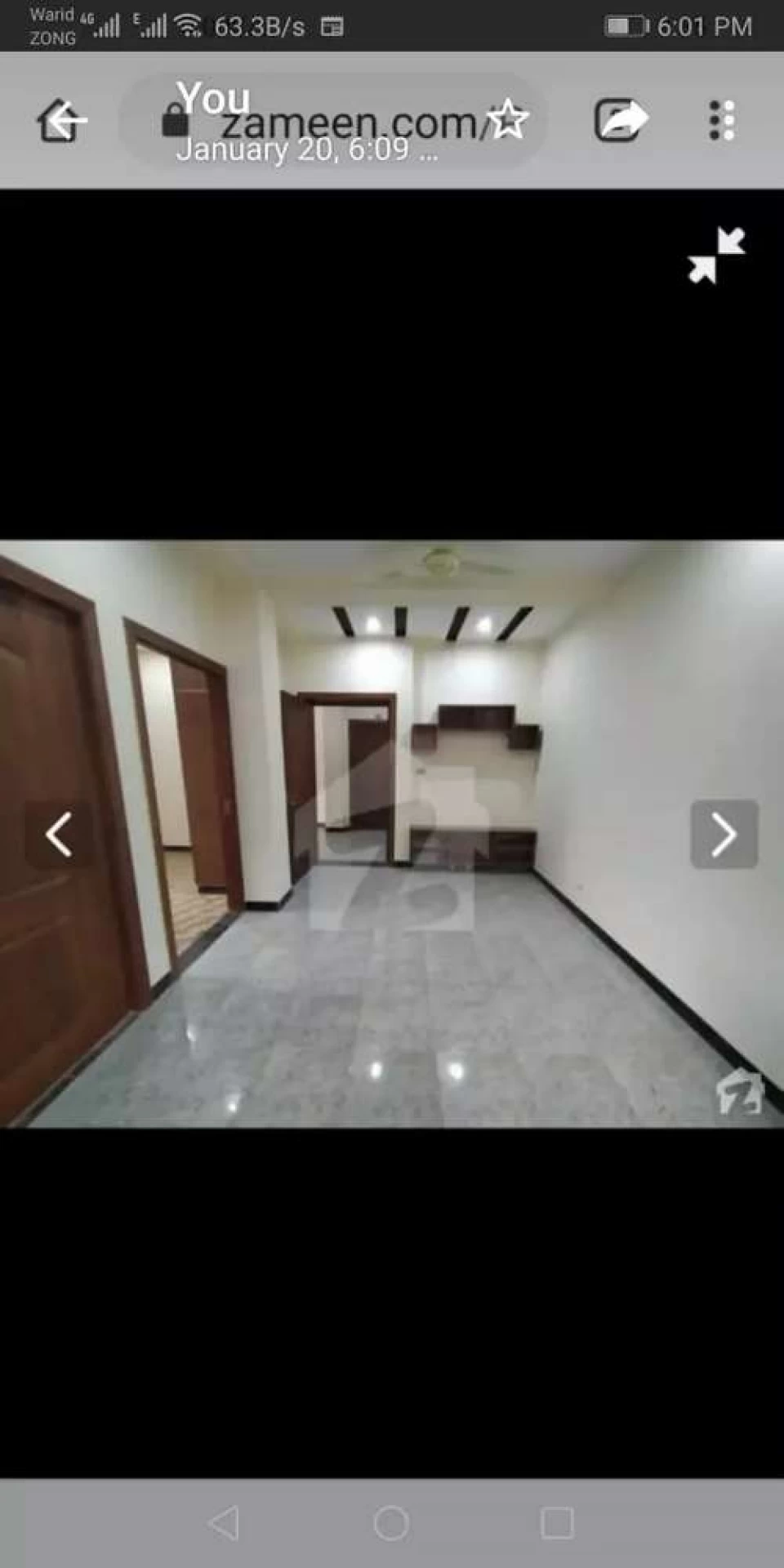Open recent apps via square button
This screenshot has height=1568, width=784.
click(557, 1523)
